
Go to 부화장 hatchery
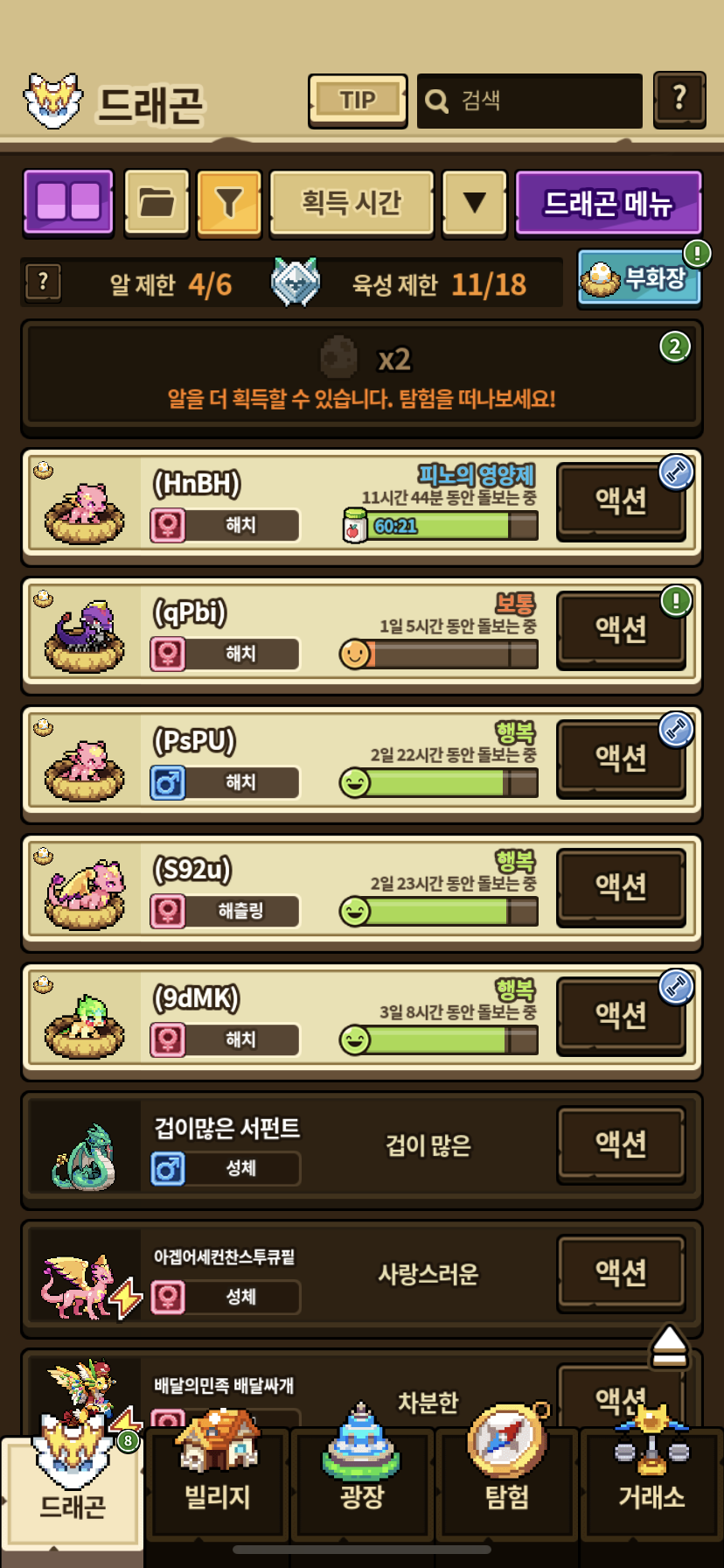point(639,279)
